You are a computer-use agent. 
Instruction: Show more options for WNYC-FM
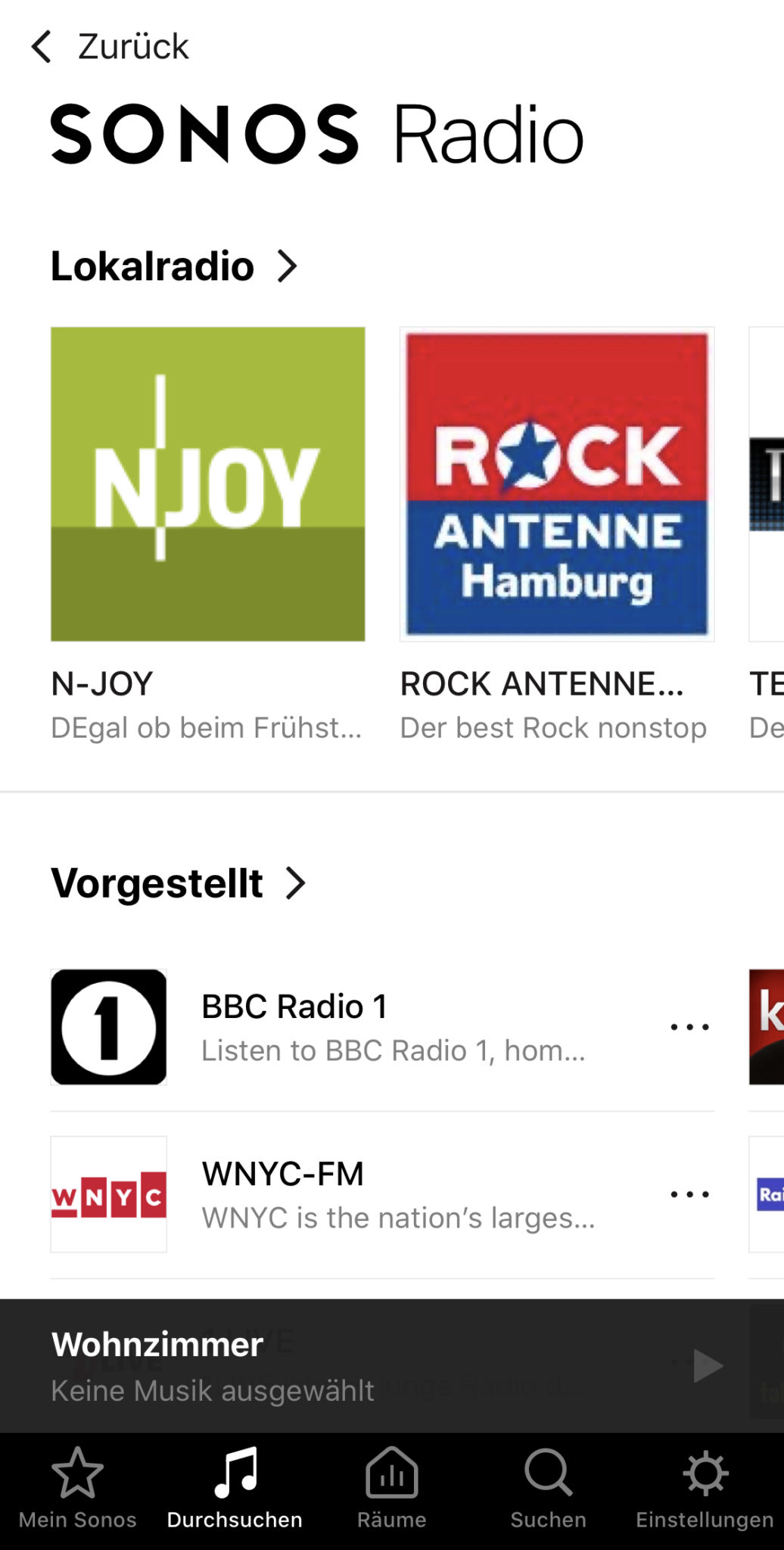pyautogui.click(x=689, y=1194)
